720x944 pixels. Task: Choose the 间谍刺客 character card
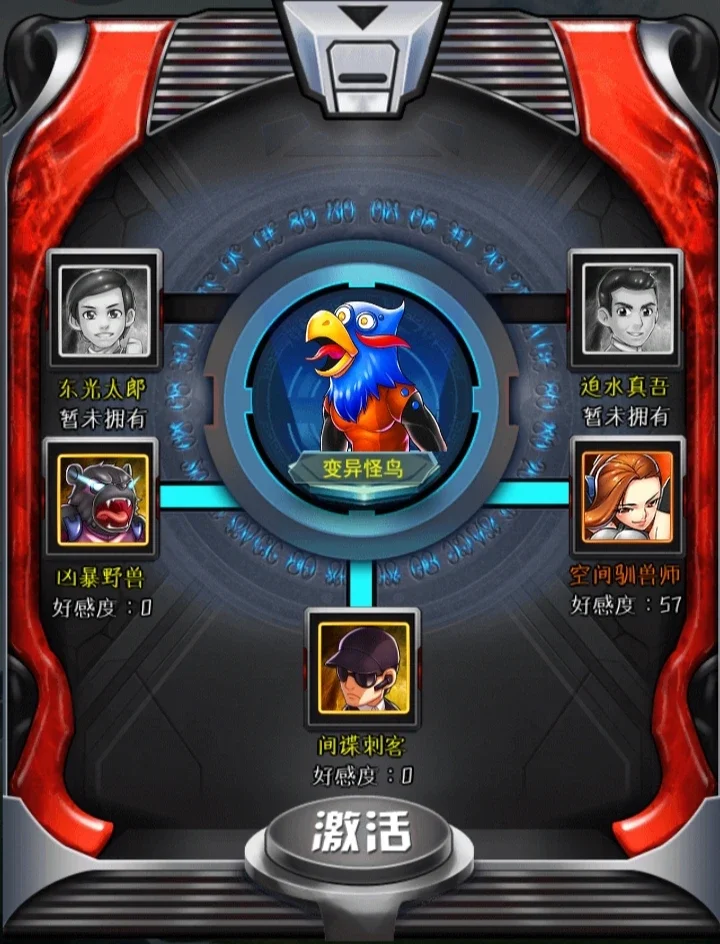363,667
